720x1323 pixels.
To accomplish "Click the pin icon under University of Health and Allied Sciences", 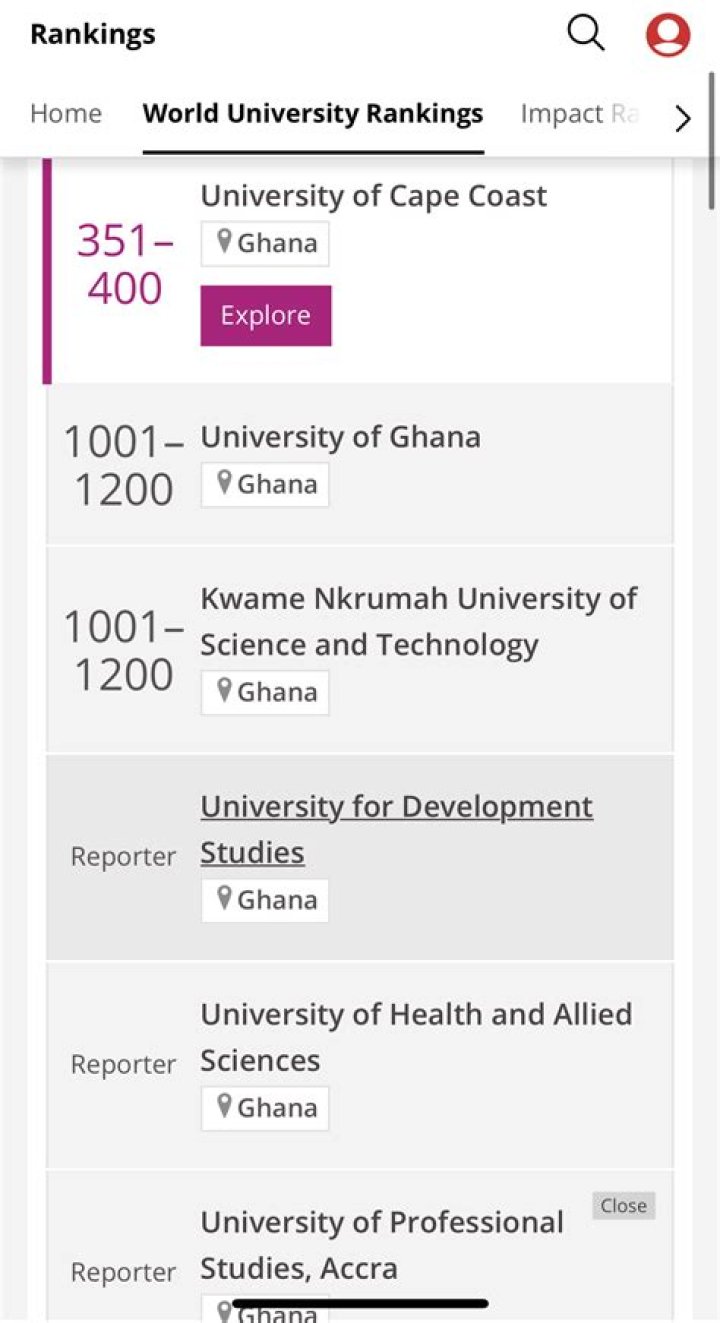I will coord(224,1107).
